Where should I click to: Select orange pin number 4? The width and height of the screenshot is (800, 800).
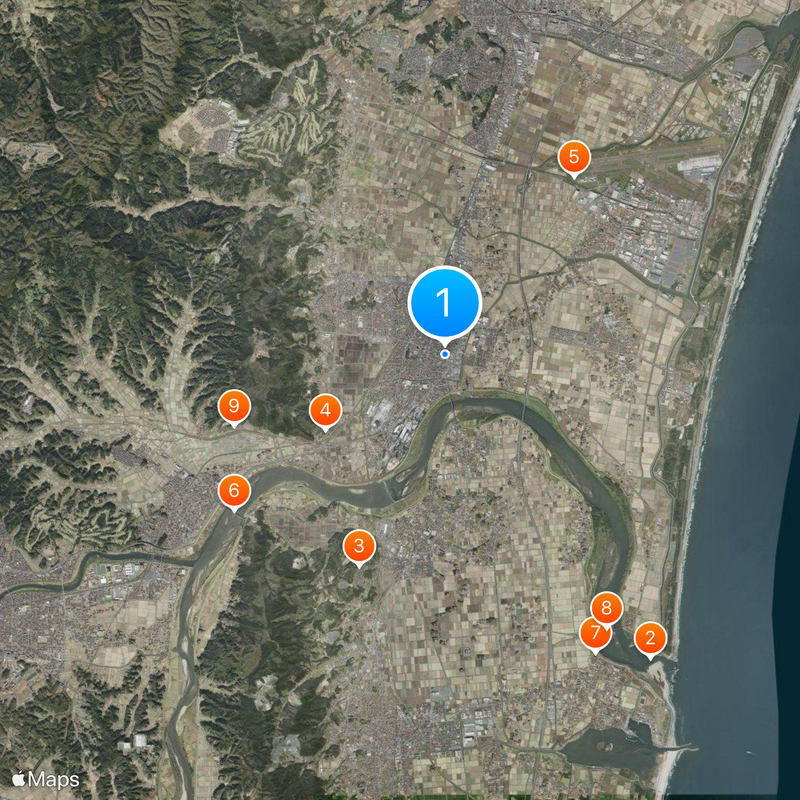(x=325, y=410)
